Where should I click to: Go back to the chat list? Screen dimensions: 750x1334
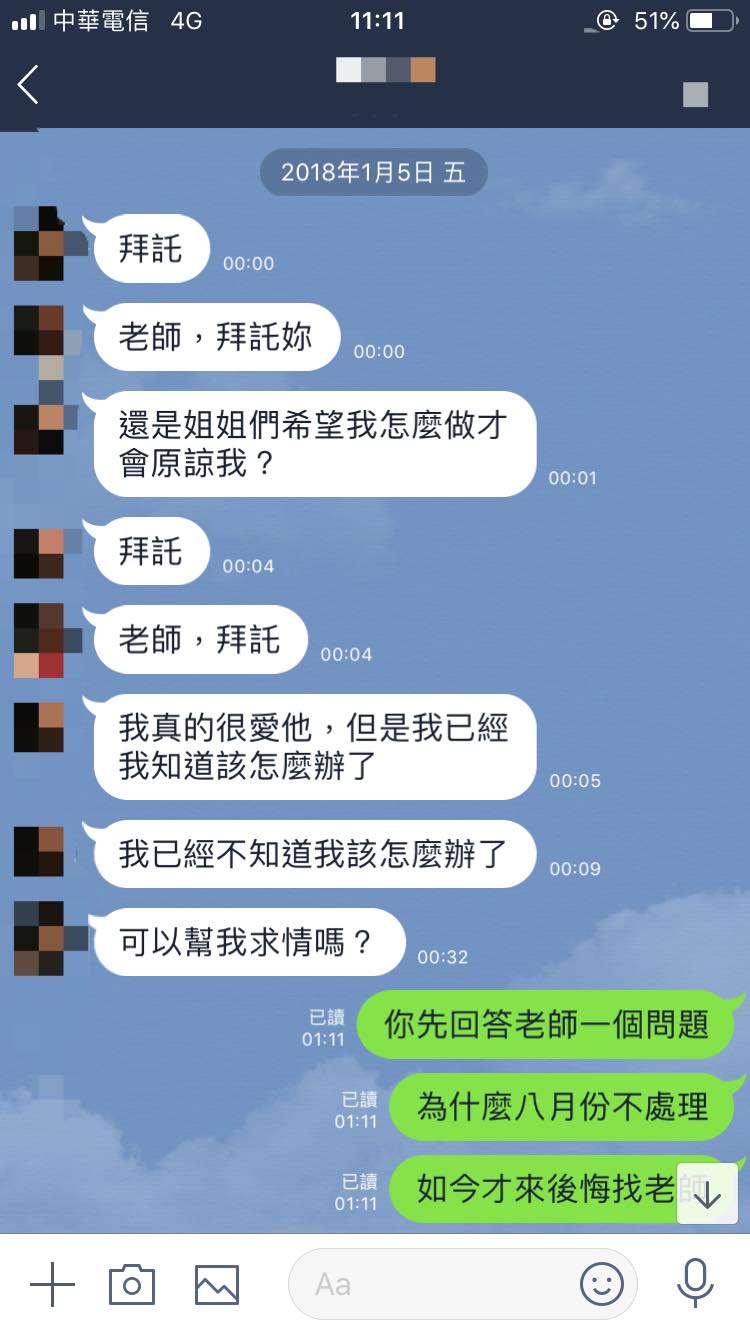[x=28, y=85]
